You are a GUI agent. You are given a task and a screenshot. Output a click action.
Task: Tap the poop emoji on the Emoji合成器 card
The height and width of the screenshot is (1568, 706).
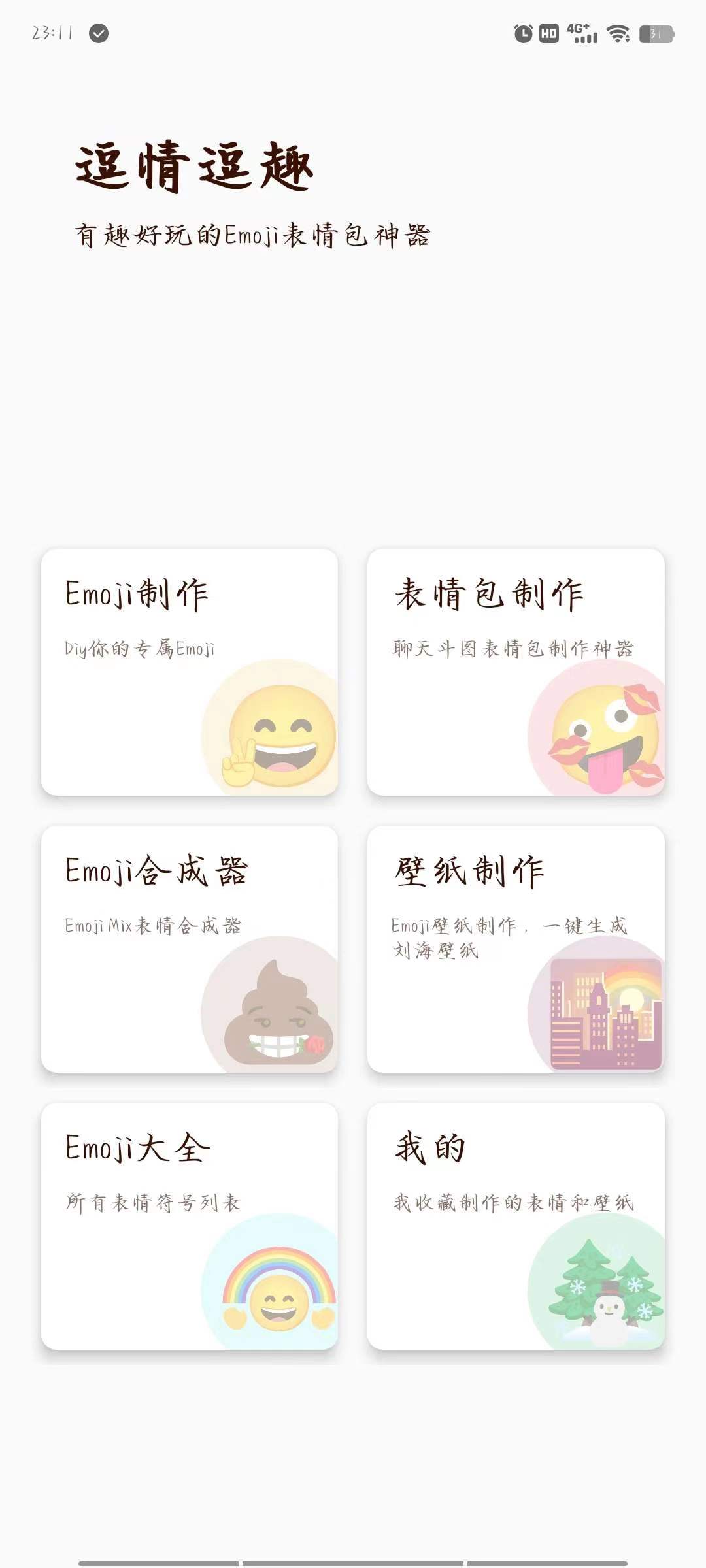point(275,1013)
